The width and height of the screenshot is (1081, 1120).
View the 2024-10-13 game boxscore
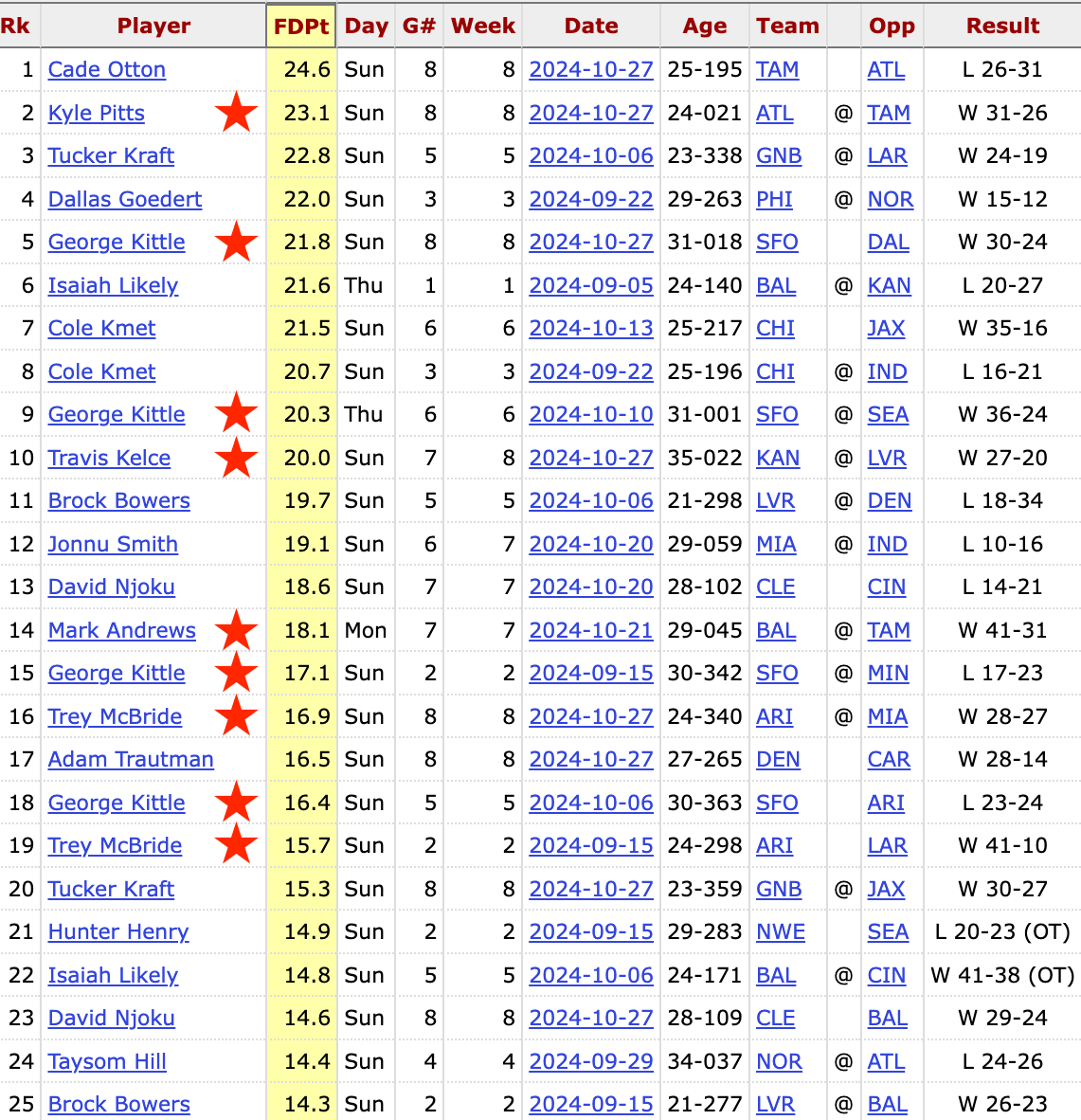coord(590,329)
